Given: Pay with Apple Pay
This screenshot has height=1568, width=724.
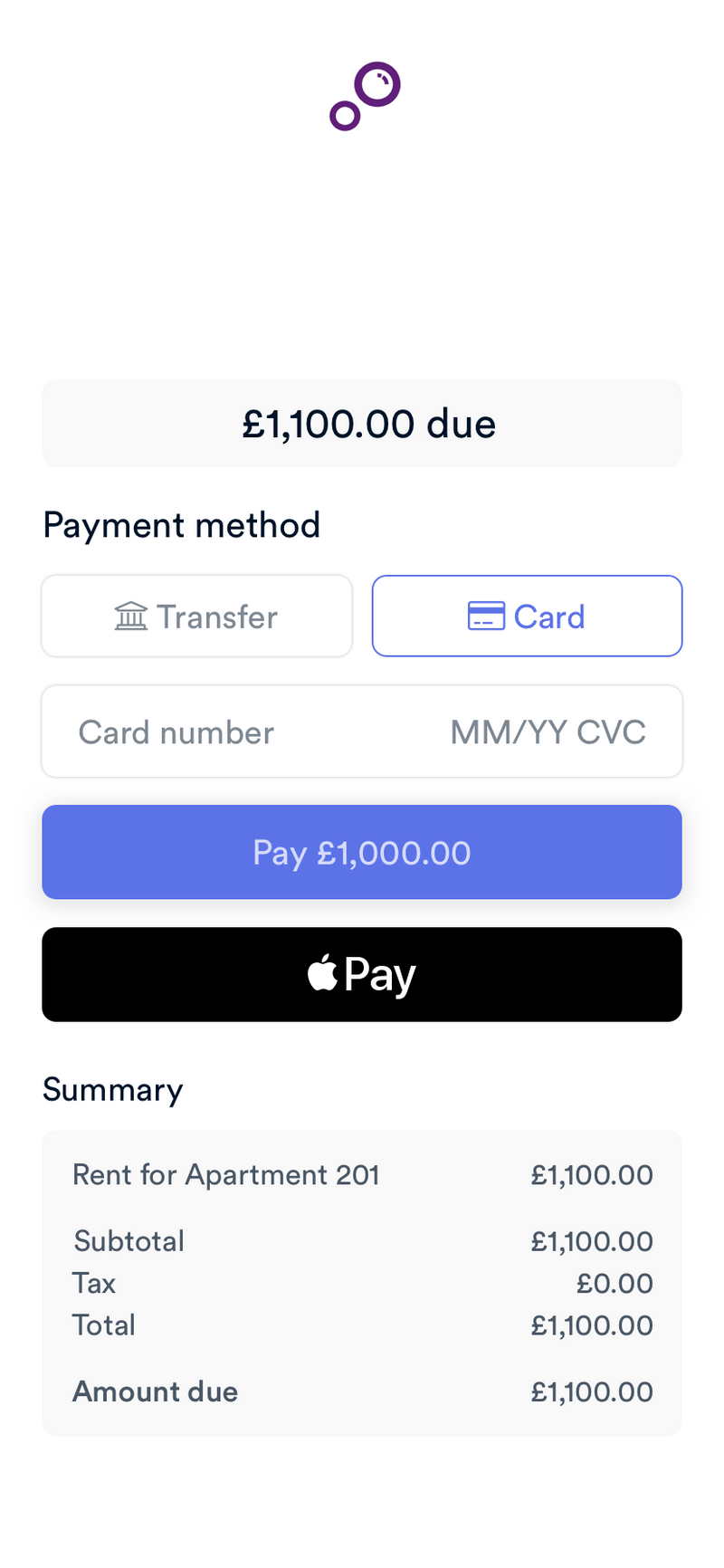Looking at the screenshot, I should [x=362, y=975].
